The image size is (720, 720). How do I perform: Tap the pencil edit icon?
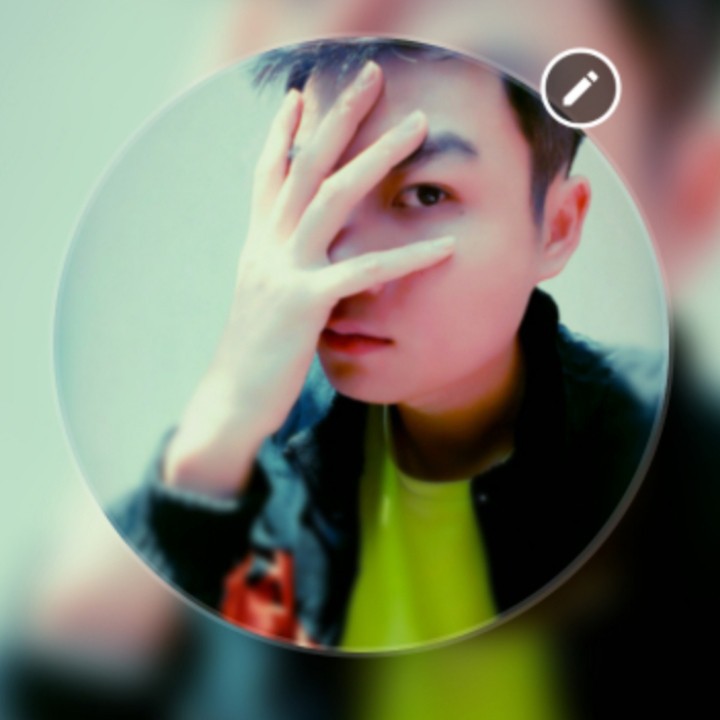click(x=581, y=88)
